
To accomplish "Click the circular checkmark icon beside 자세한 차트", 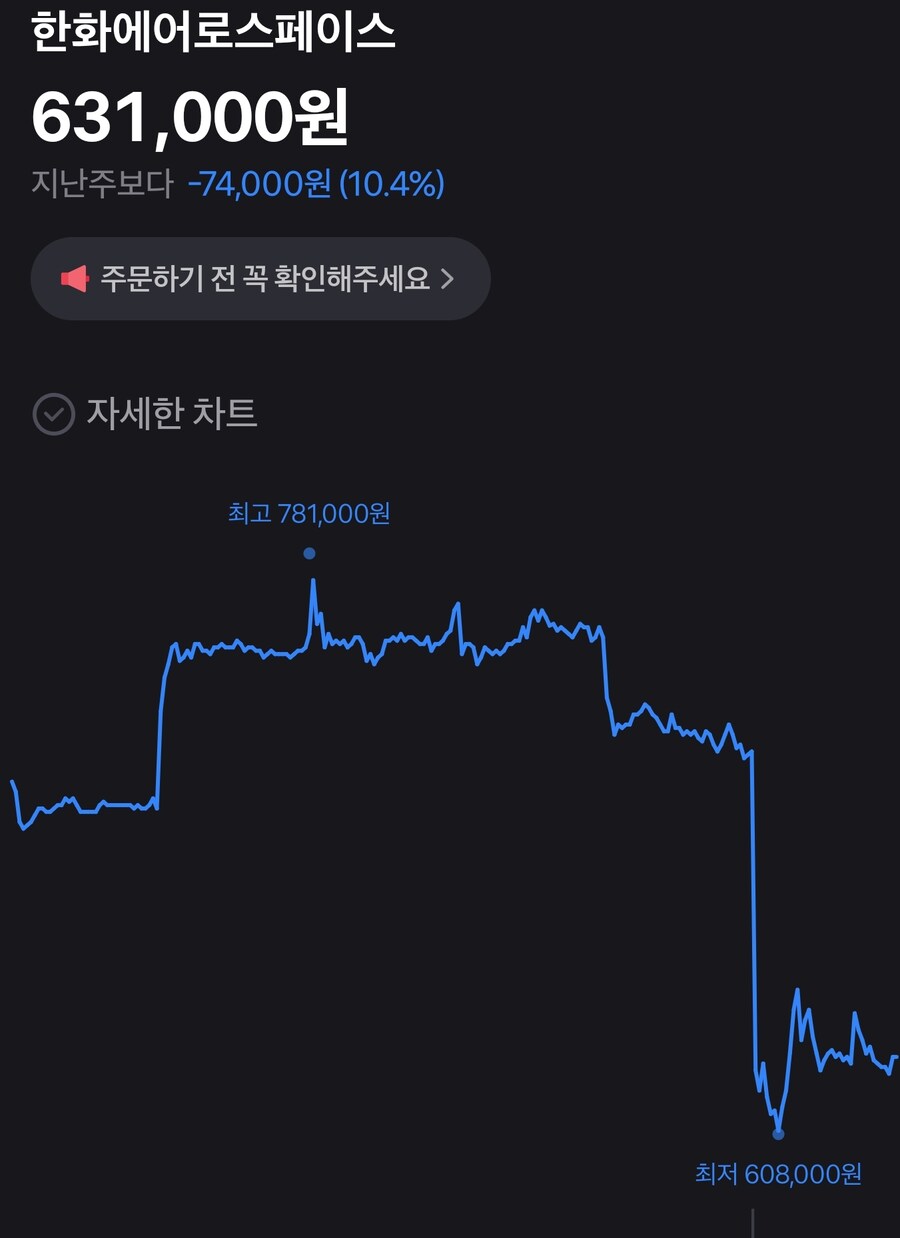I will pyautogui.click(x=55, y=413).
